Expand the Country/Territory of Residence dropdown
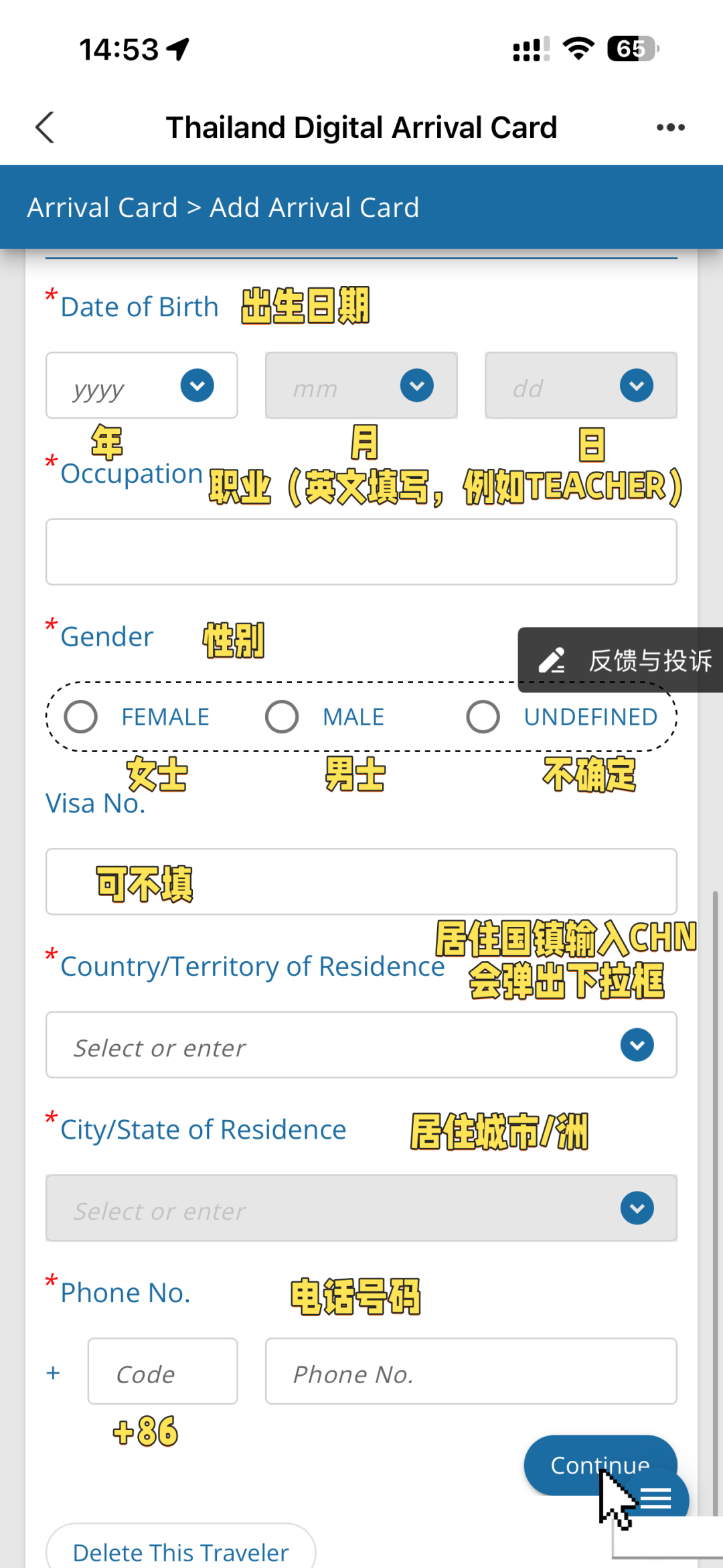The image size is (723, 1568). 637,1045
